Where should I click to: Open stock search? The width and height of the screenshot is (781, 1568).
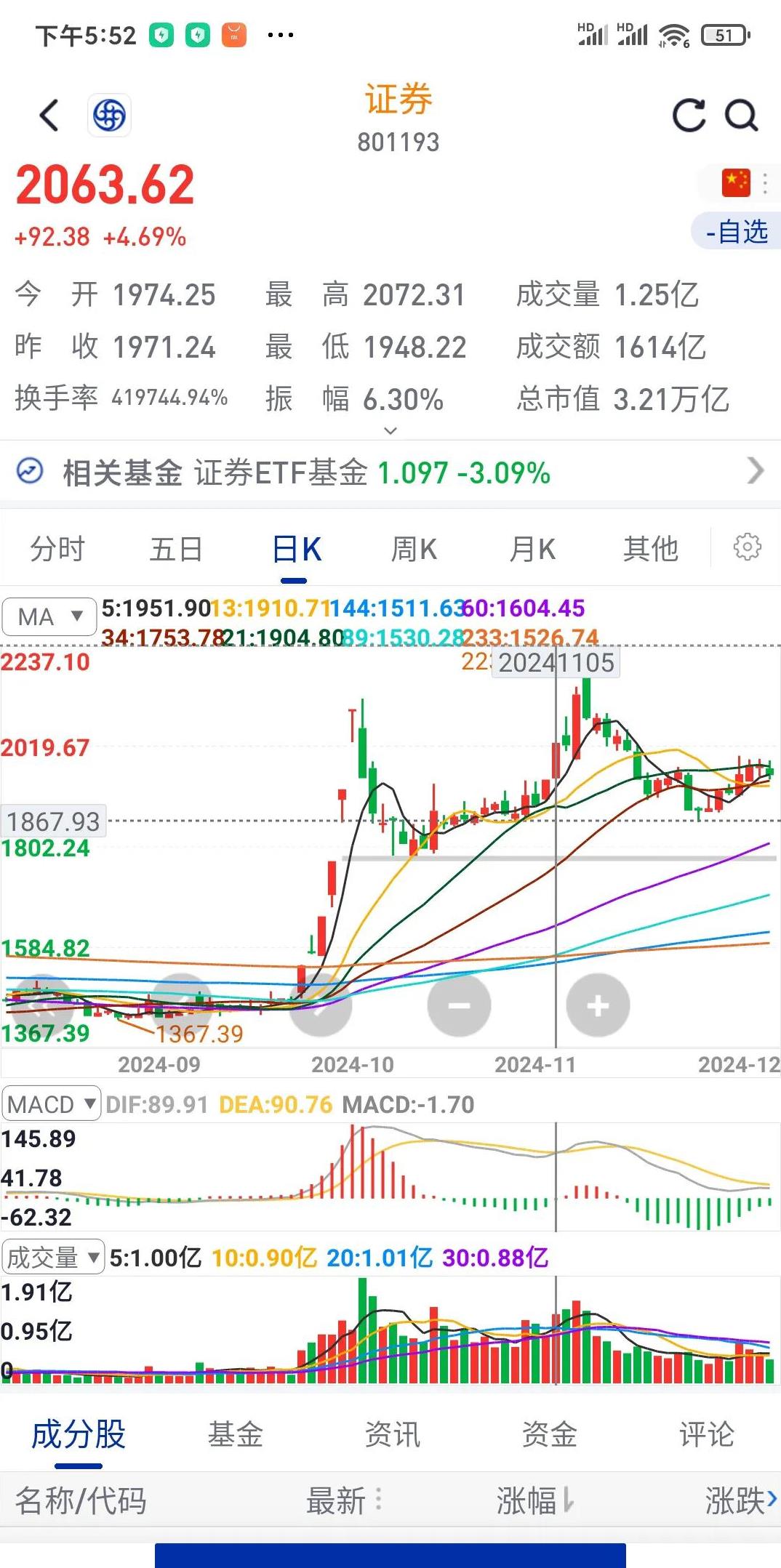pyautogui.click(x=742, y=116)
